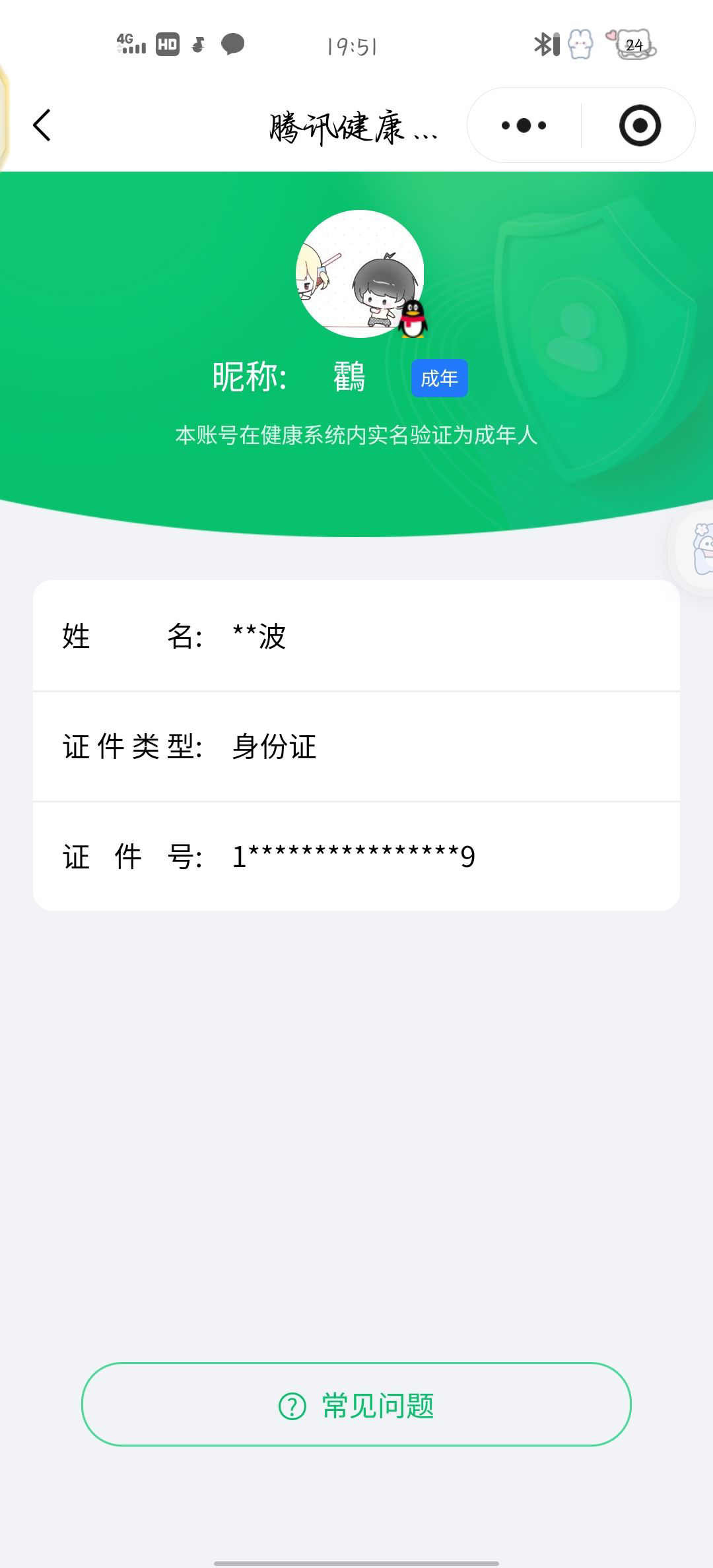The width and height of the screenshot is (713, 1568).
Task: Tap the 成年 adult status badge
Action: 440,377
